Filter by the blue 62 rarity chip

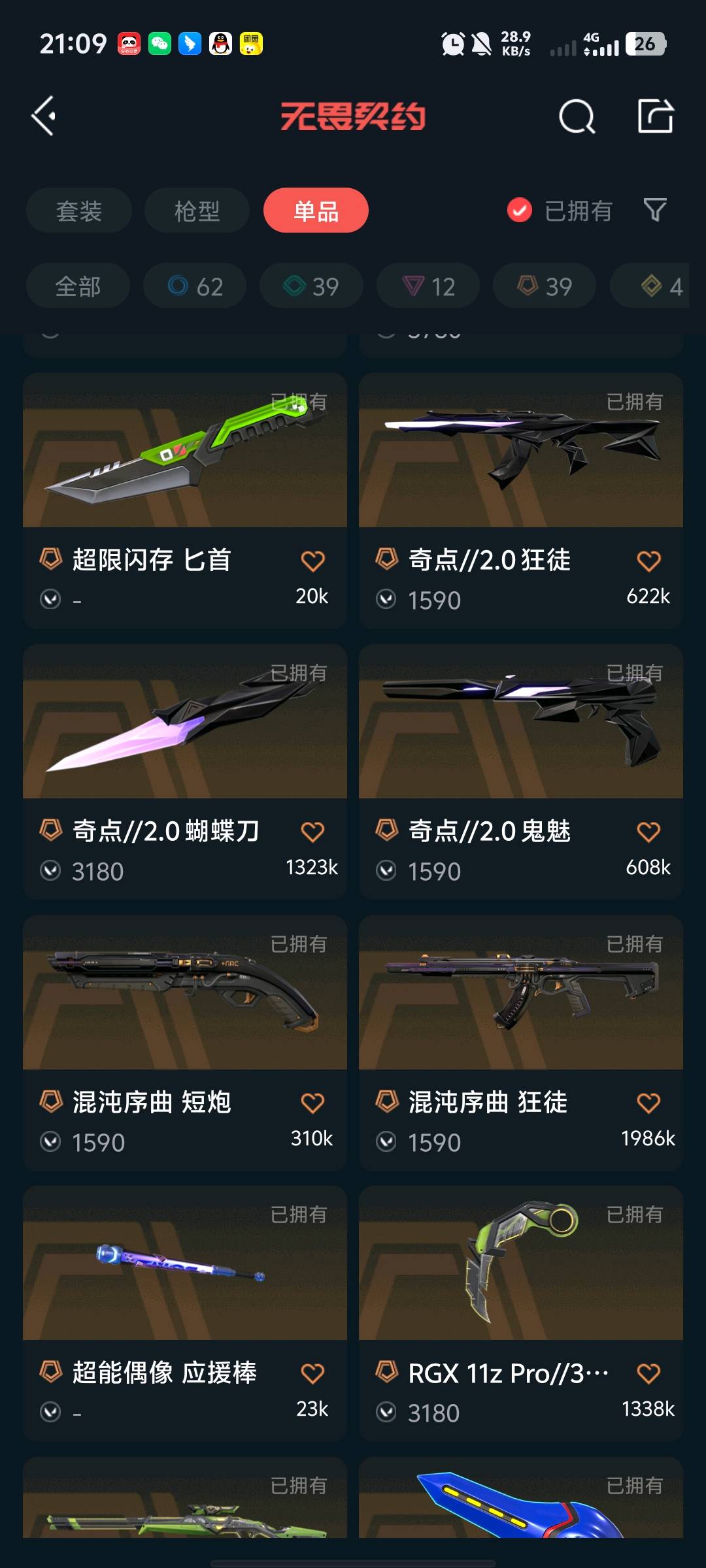click(x=195, y=286)
